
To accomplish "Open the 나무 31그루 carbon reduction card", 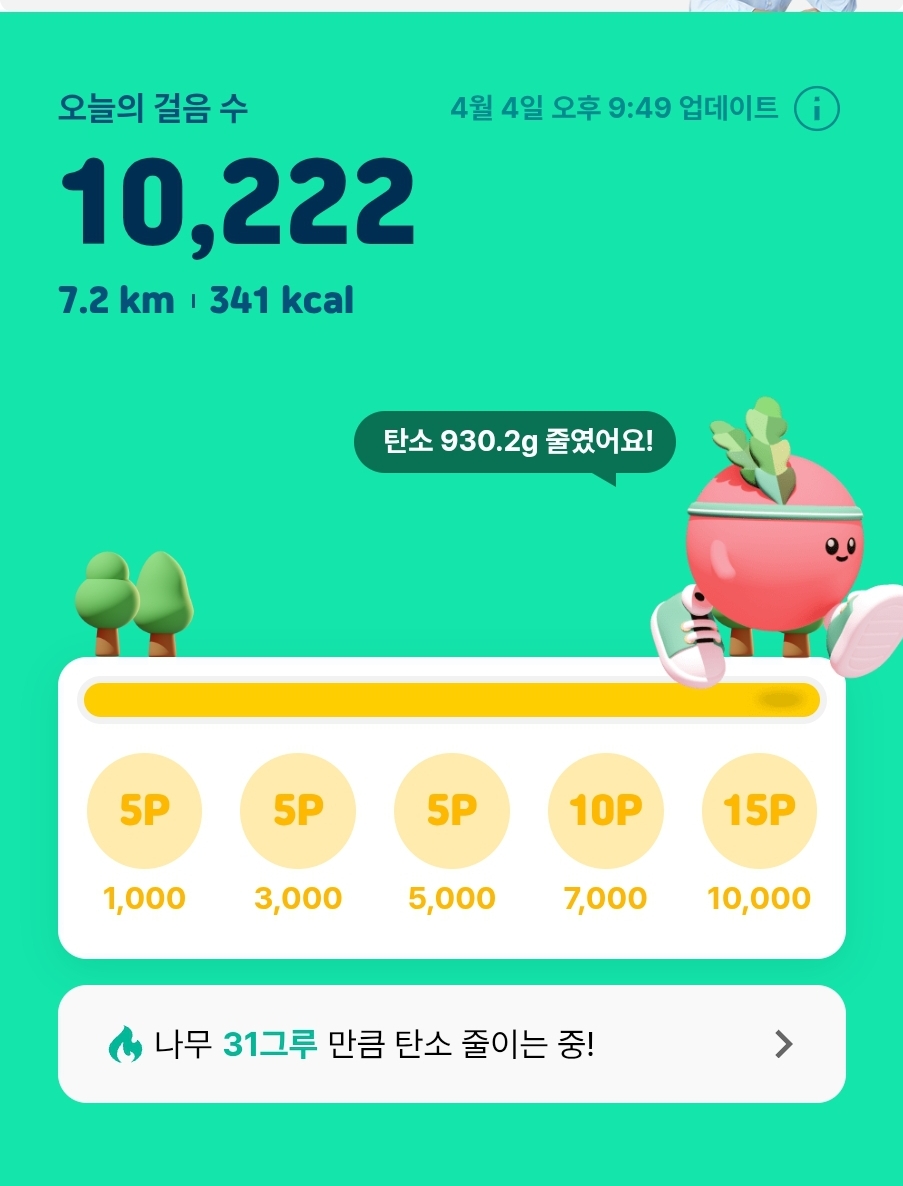I will [x=451, y=1044].
